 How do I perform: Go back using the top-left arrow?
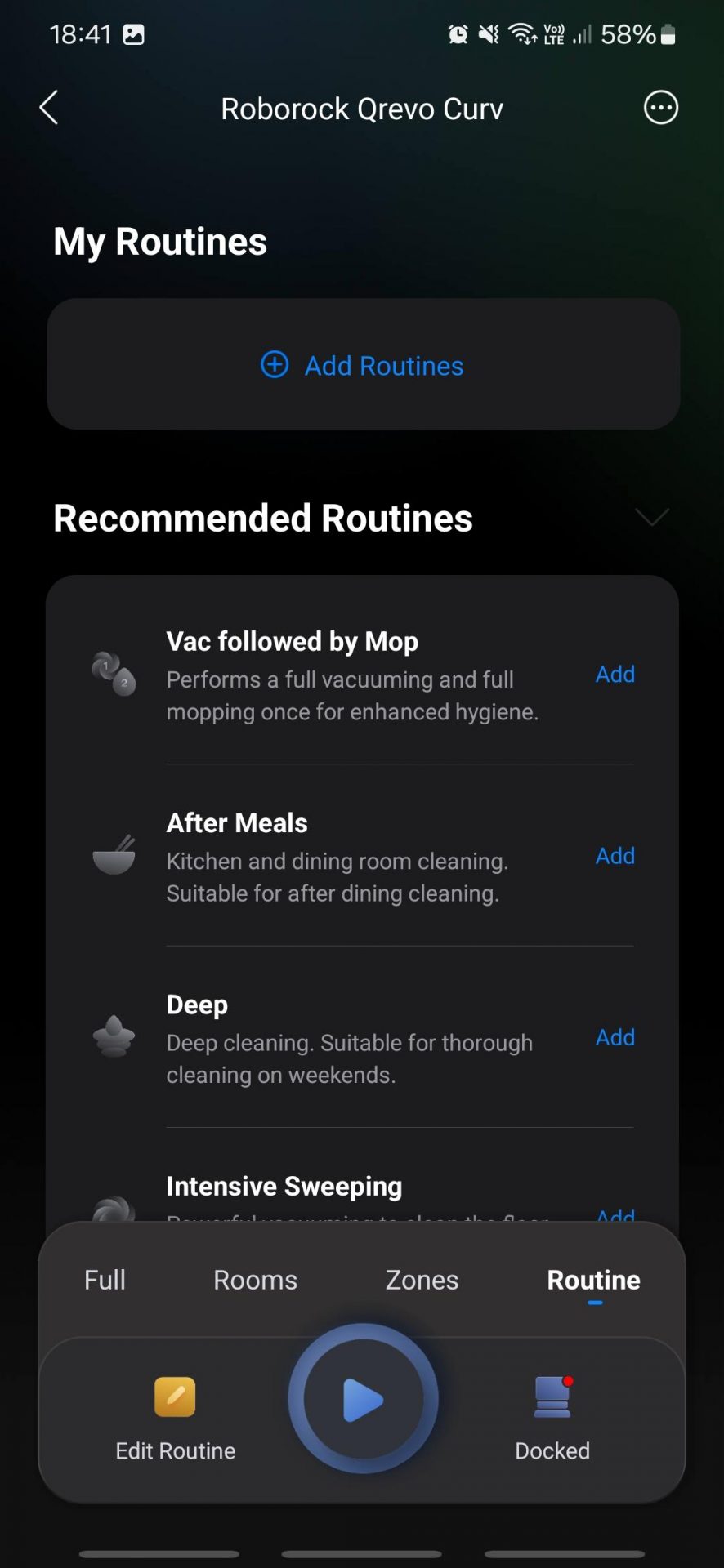tap(49, 108)
